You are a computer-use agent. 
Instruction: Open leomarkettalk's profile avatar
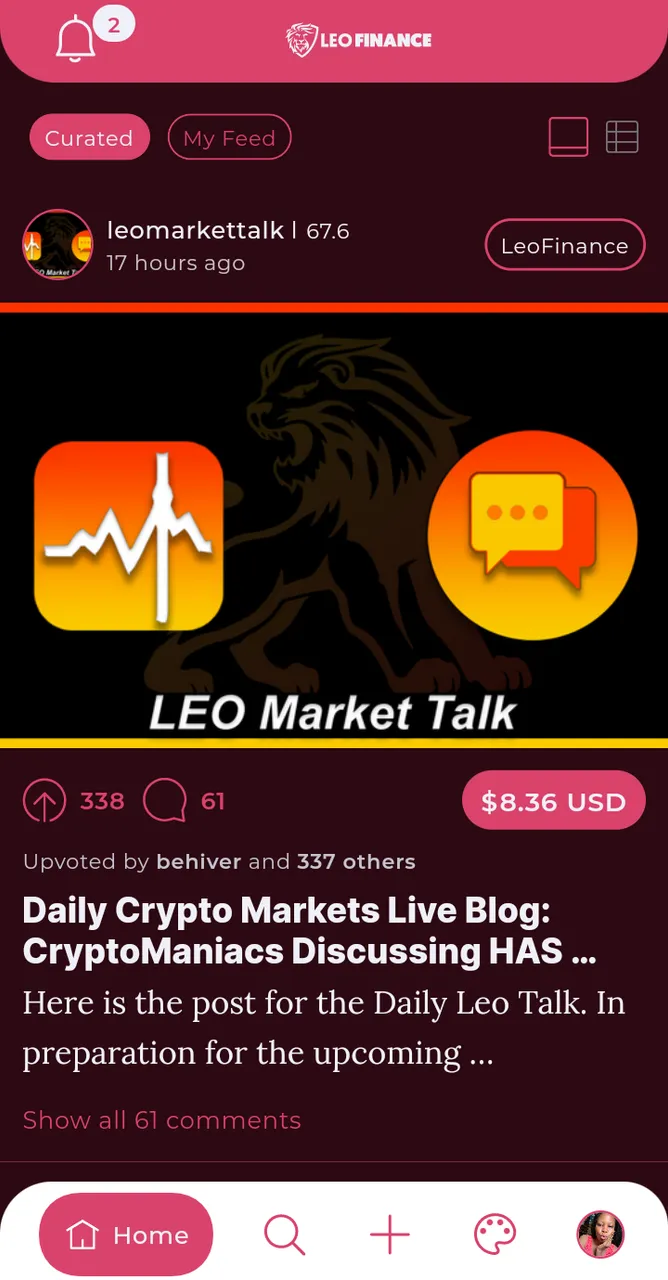pos(58,245)
